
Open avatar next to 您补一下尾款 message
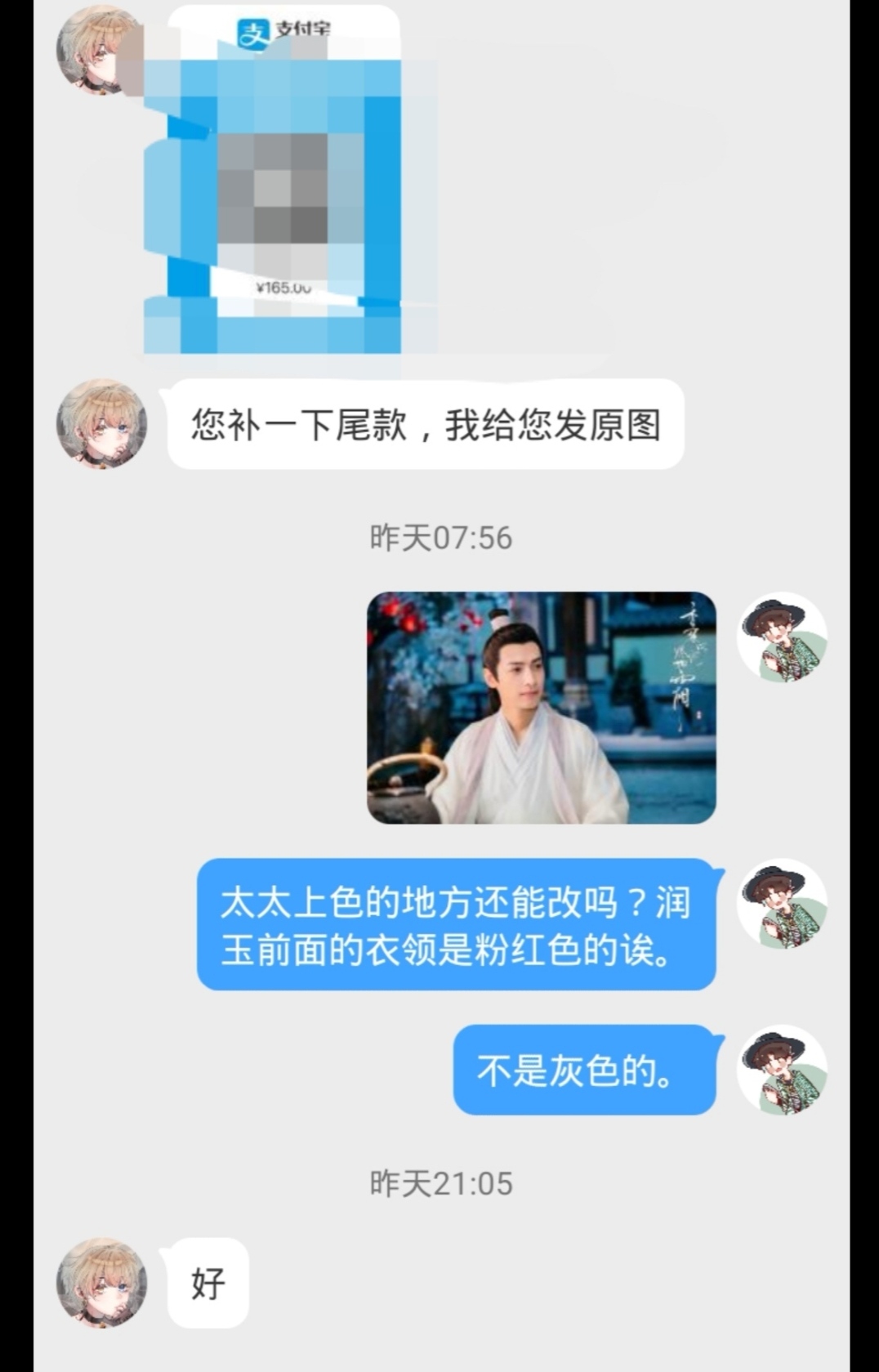click(x=101, y=423)
